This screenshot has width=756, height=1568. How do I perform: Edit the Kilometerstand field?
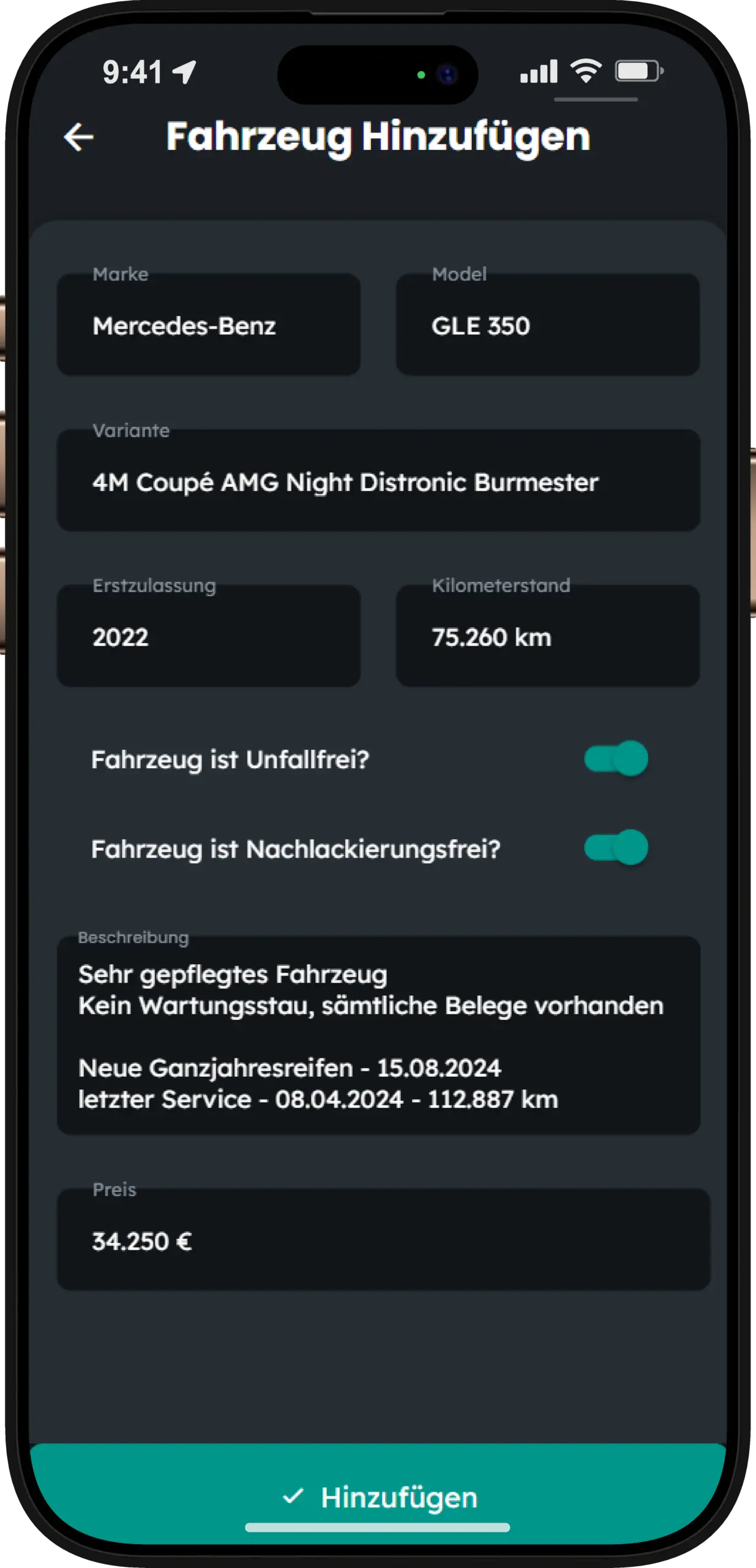click(x=548, y=636)
